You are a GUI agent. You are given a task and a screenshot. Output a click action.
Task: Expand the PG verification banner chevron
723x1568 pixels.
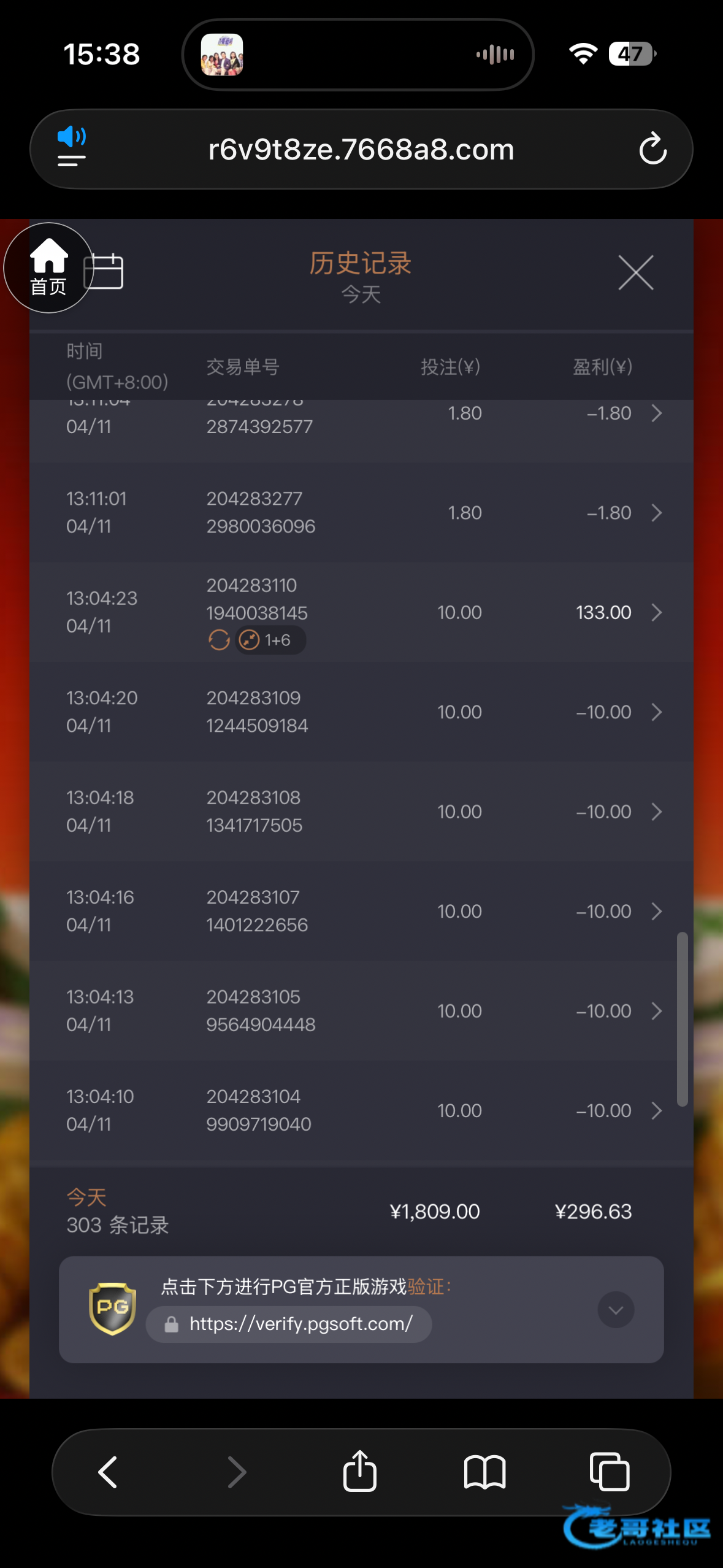click(616, 1310)
